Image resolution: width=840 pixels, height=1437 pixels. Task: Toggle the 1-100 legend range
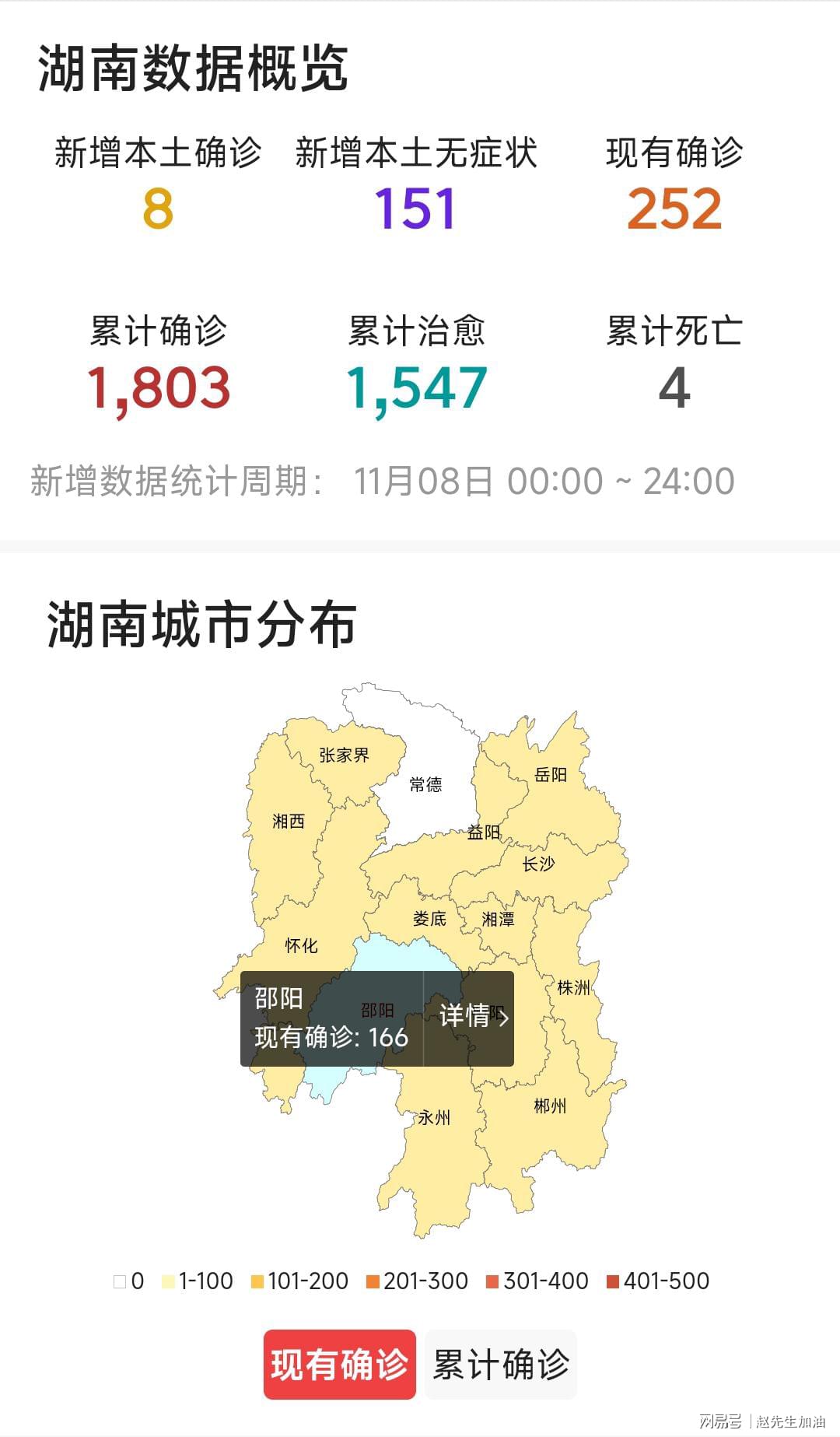click(x=197, y=1281)
